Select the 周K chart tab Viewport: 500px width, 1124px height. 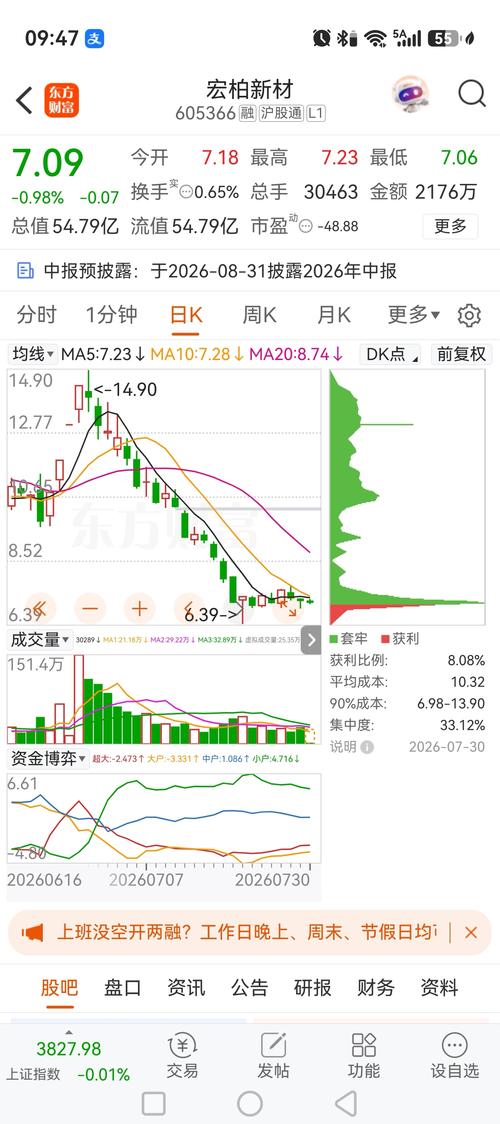(259, 315)
